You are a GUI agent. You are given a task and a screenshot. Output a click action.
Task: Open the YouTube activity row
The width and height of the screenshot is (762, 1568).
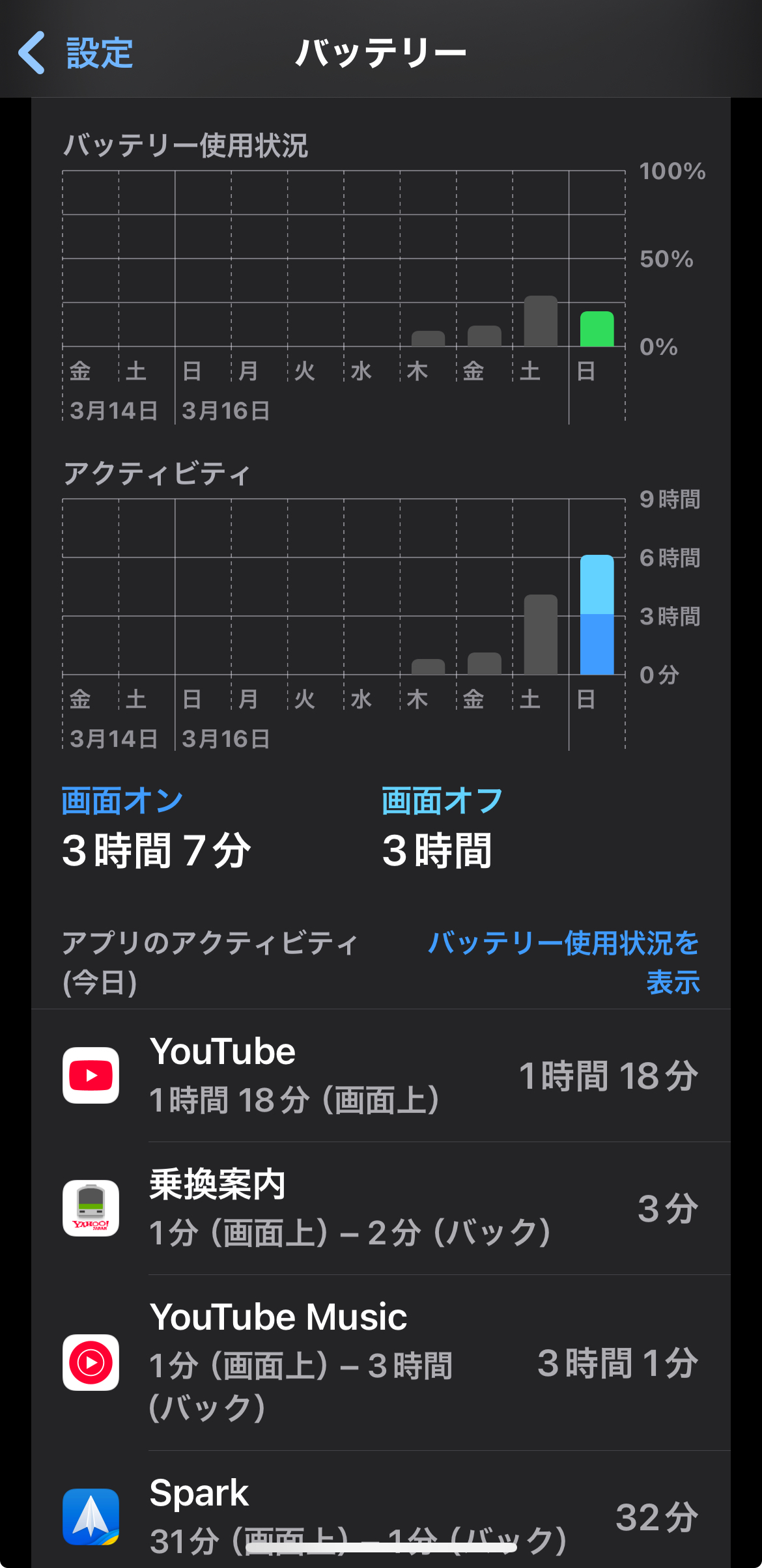click(x=381, y=1075)
